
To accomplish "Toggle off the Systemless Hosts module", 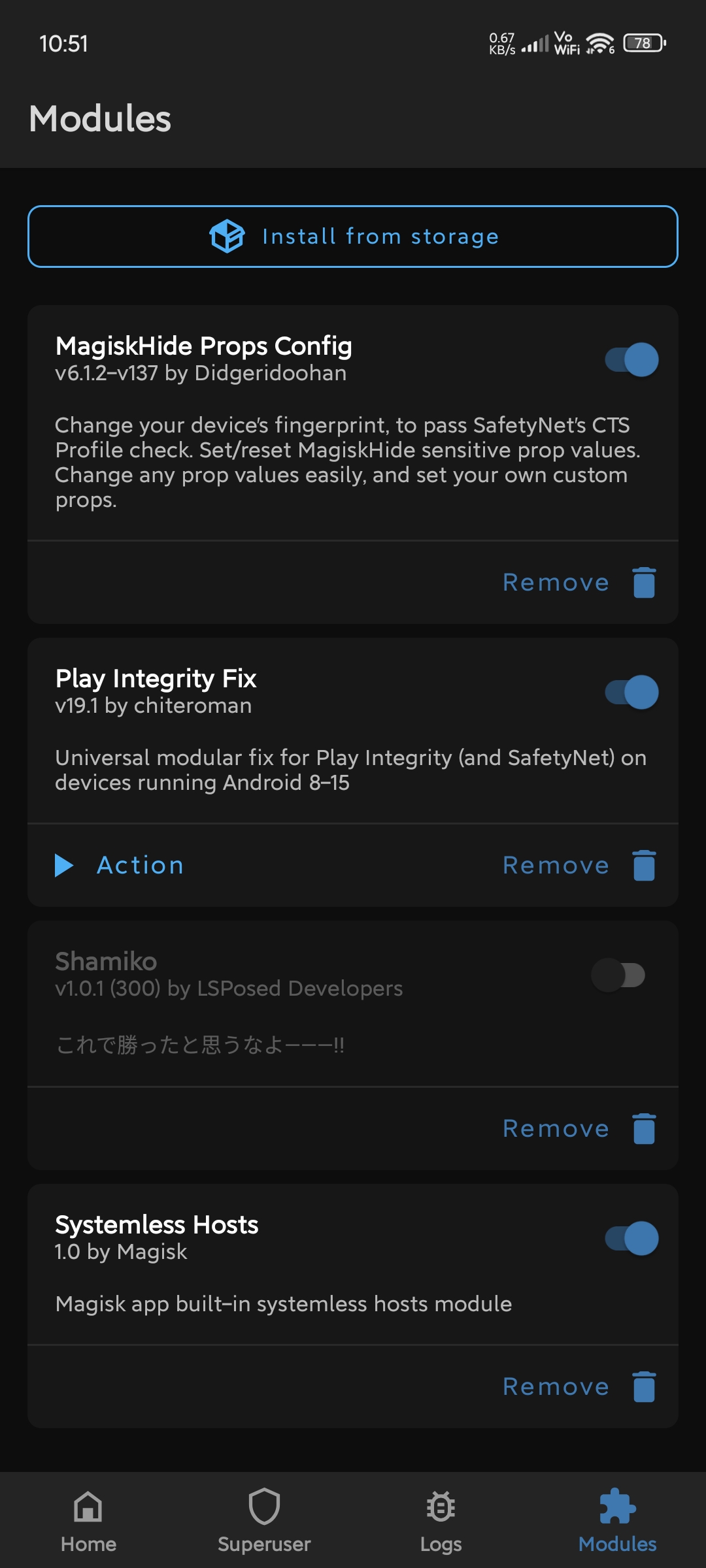I will pos(631,1238).
